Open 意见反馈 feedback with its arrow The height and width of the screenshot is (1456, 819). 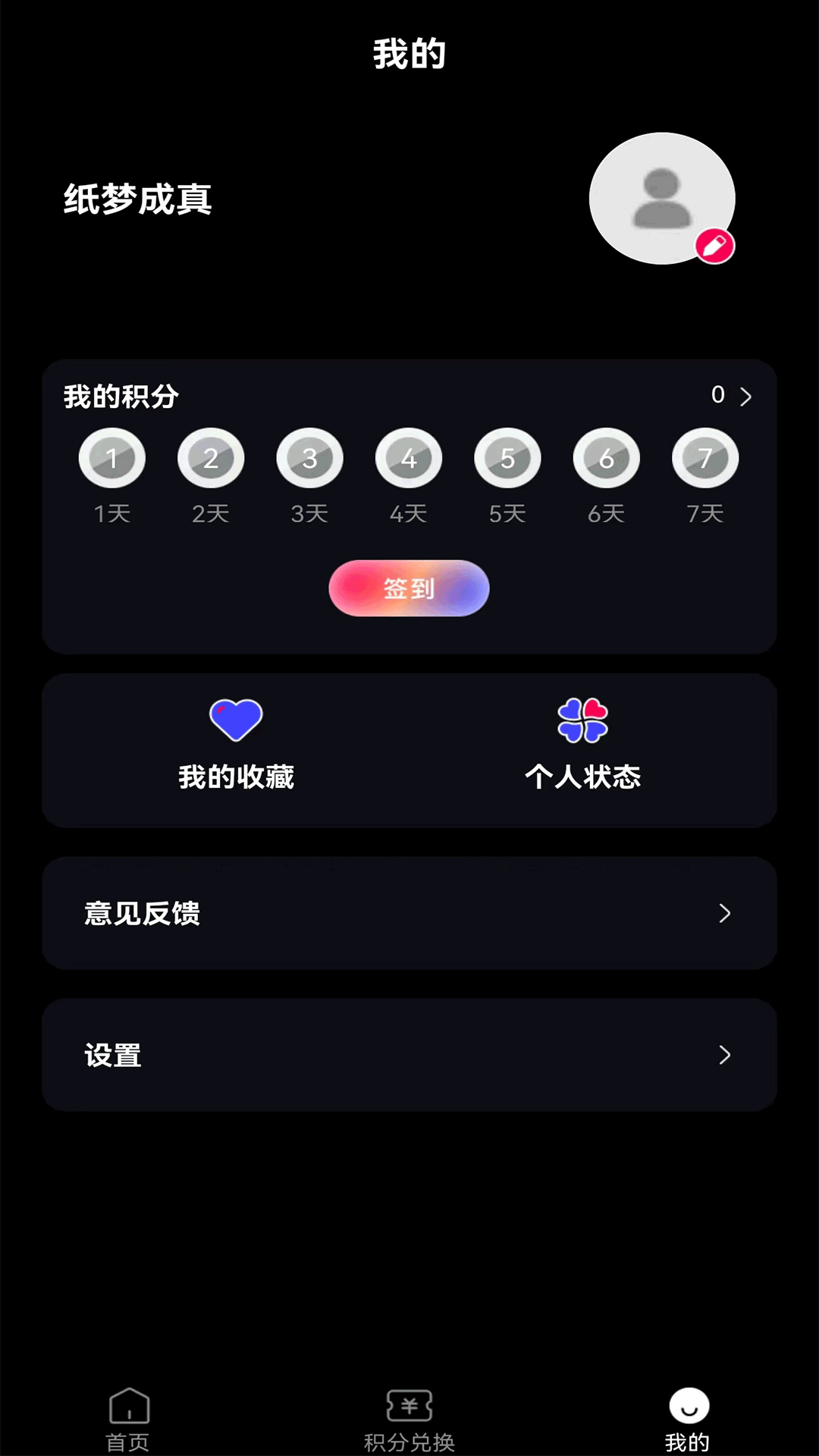(724, 914)
